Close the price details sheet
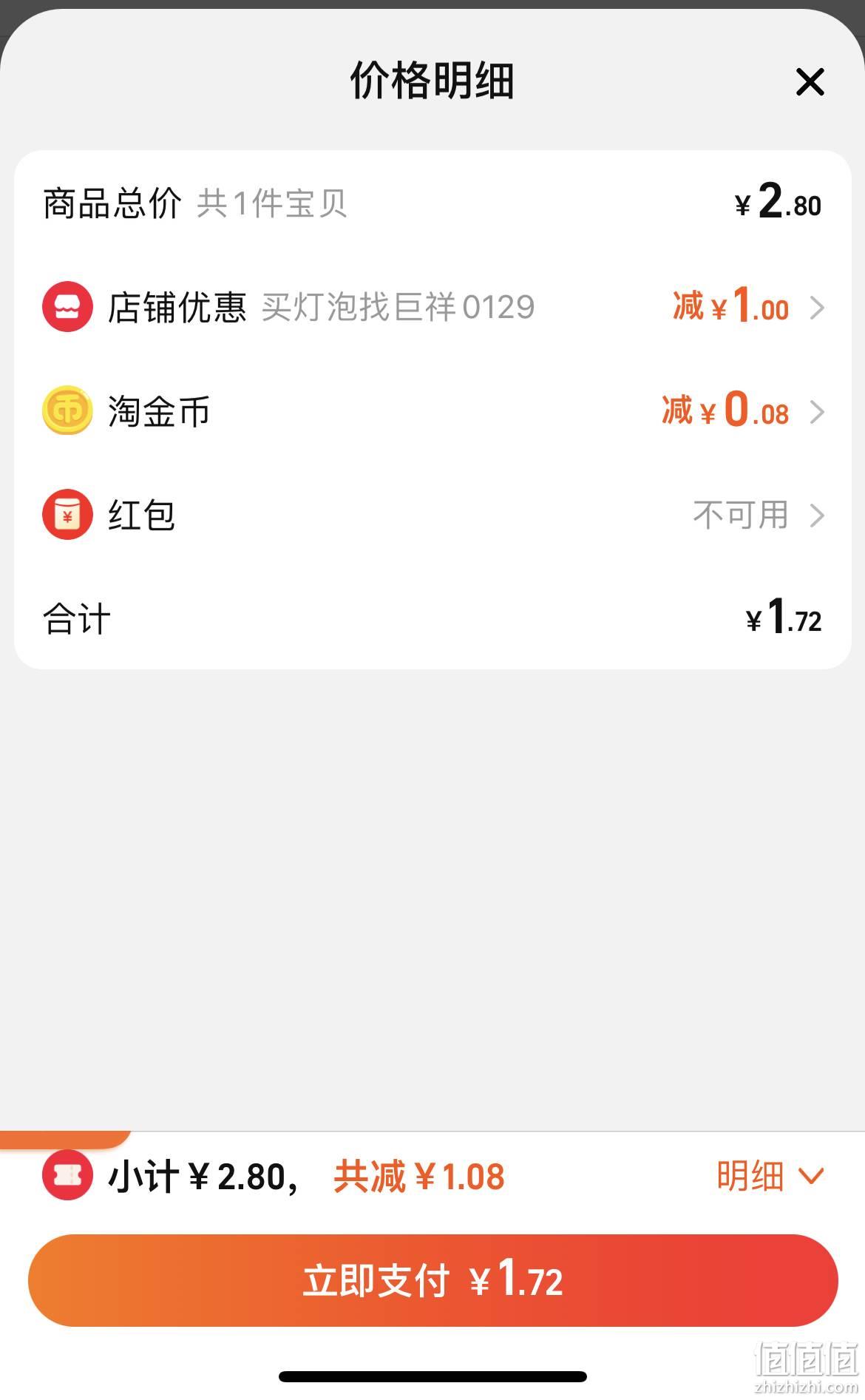Image resolution: width=865 pixels, height=1400 pixels. click(810, 81)
